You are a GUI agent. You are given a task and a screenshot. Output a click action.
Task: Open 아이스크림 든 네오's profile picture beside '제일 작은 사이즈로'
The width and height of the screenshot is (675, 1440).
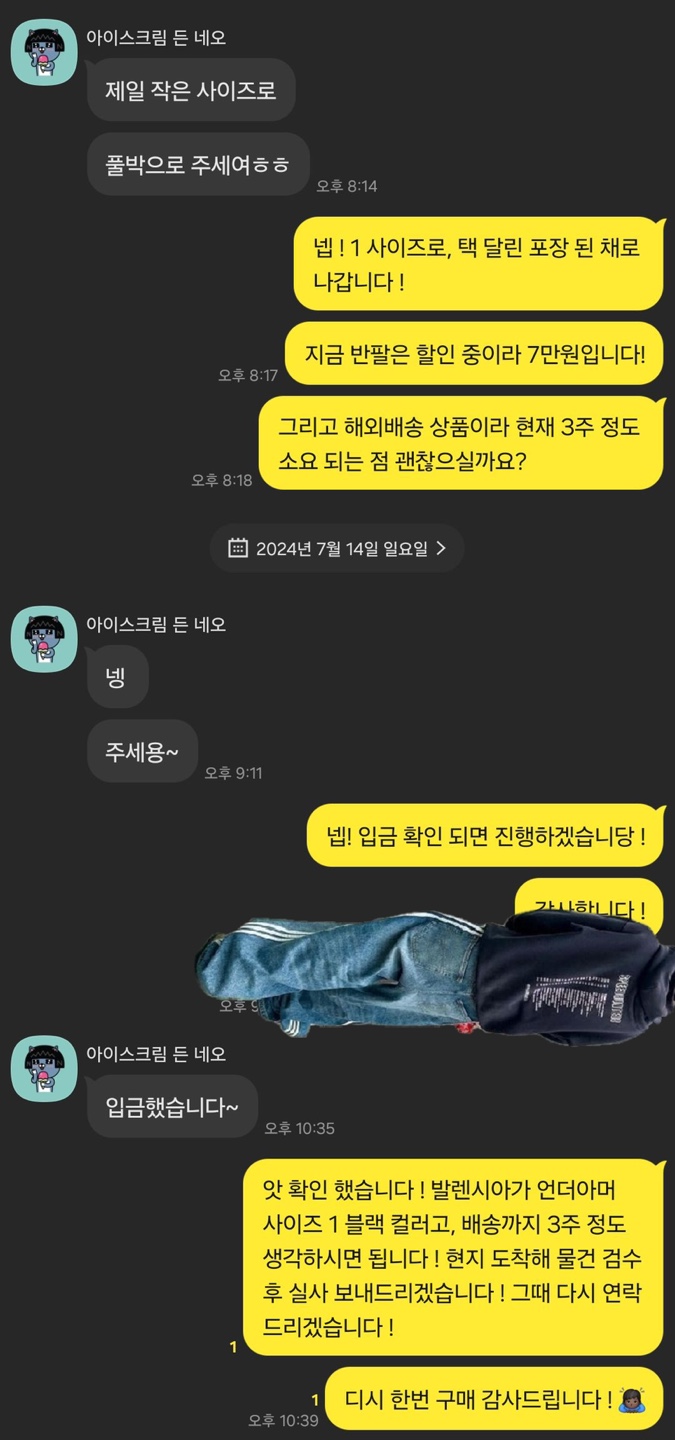pos(44,53)
